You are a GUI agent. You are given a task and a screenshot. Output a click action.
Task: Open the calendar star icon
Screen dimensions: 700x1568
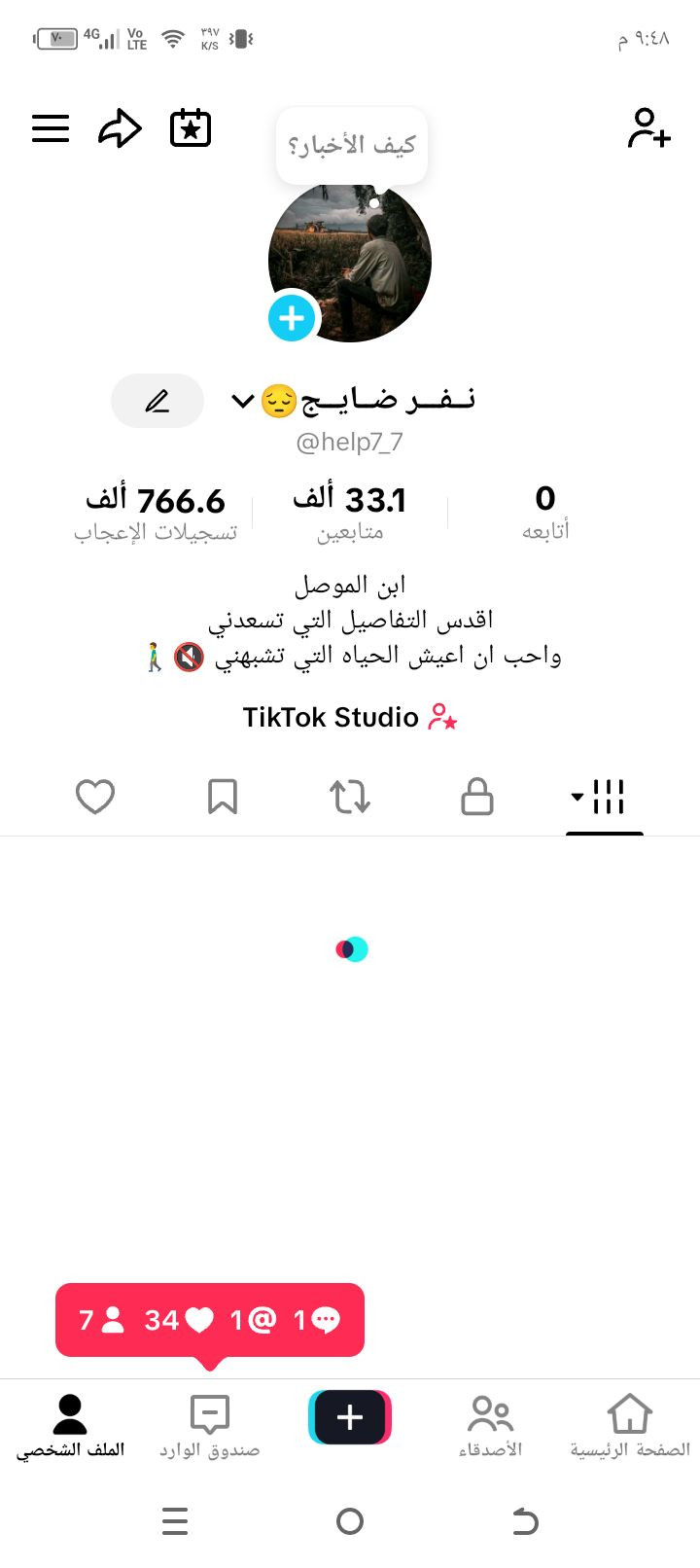click(191, 128)
